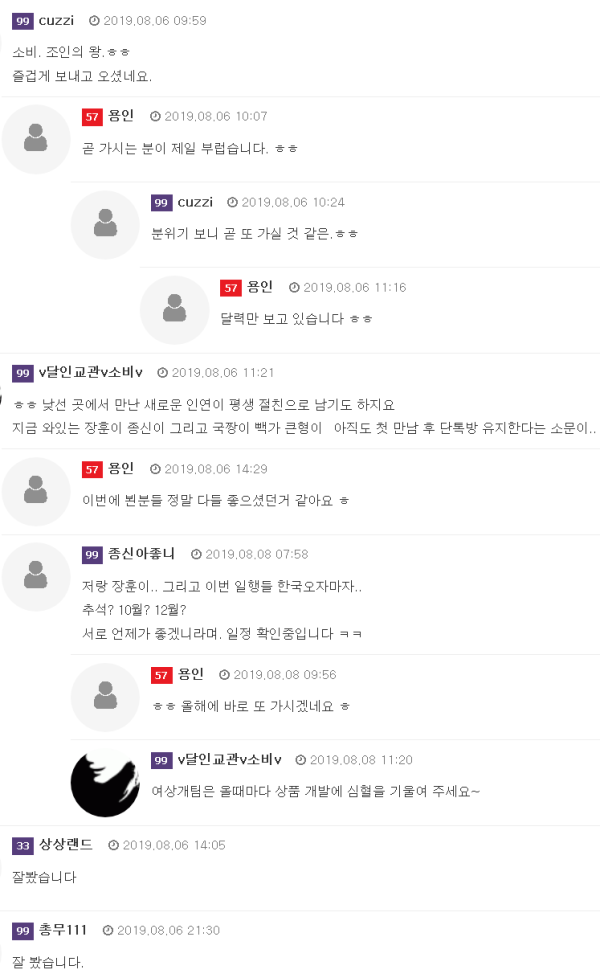The width and height of the screenshot is (600, 978).
Task: Tap the avatar beside 종신아좋니's comment
Action: 36,577
